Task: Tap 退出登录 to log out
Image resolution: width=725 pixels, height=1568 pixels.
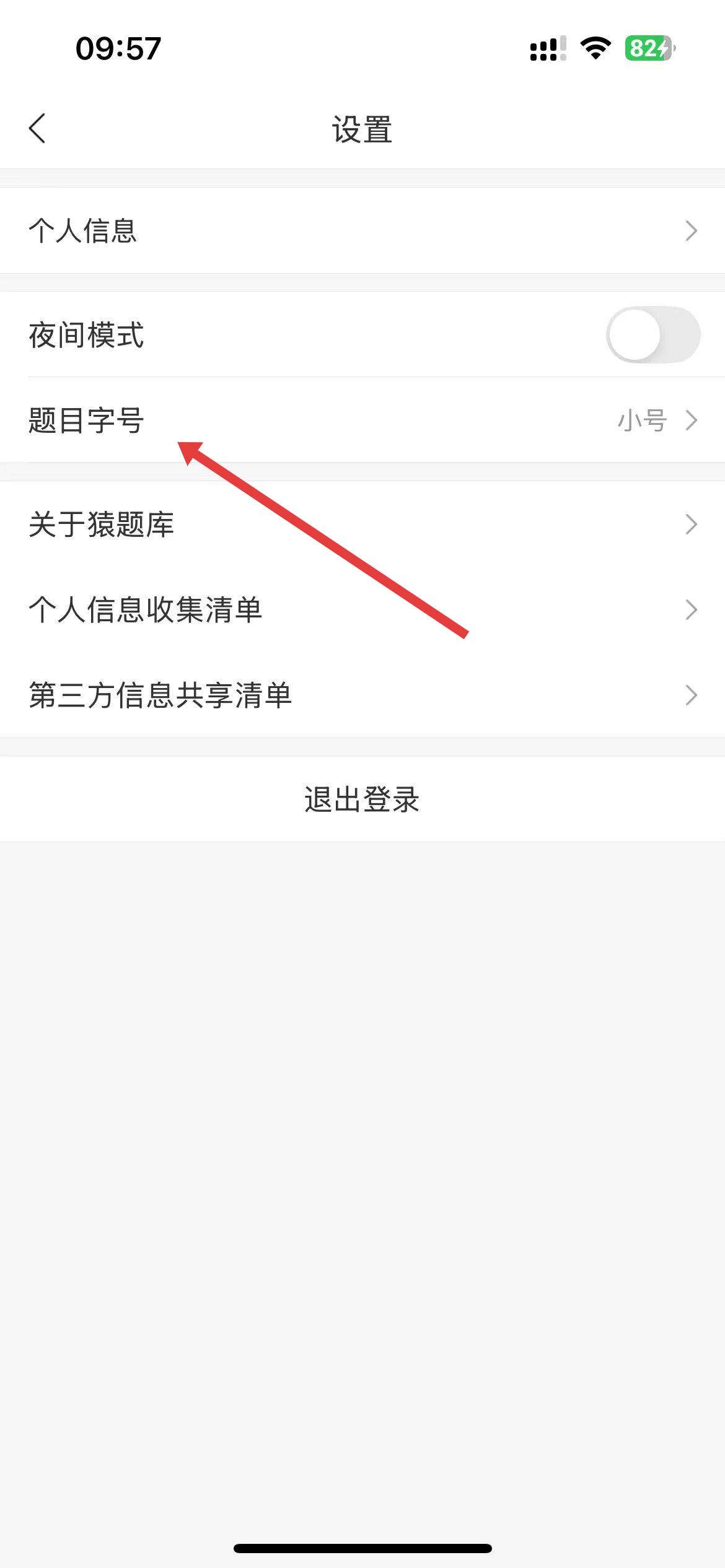Action: 362,799
